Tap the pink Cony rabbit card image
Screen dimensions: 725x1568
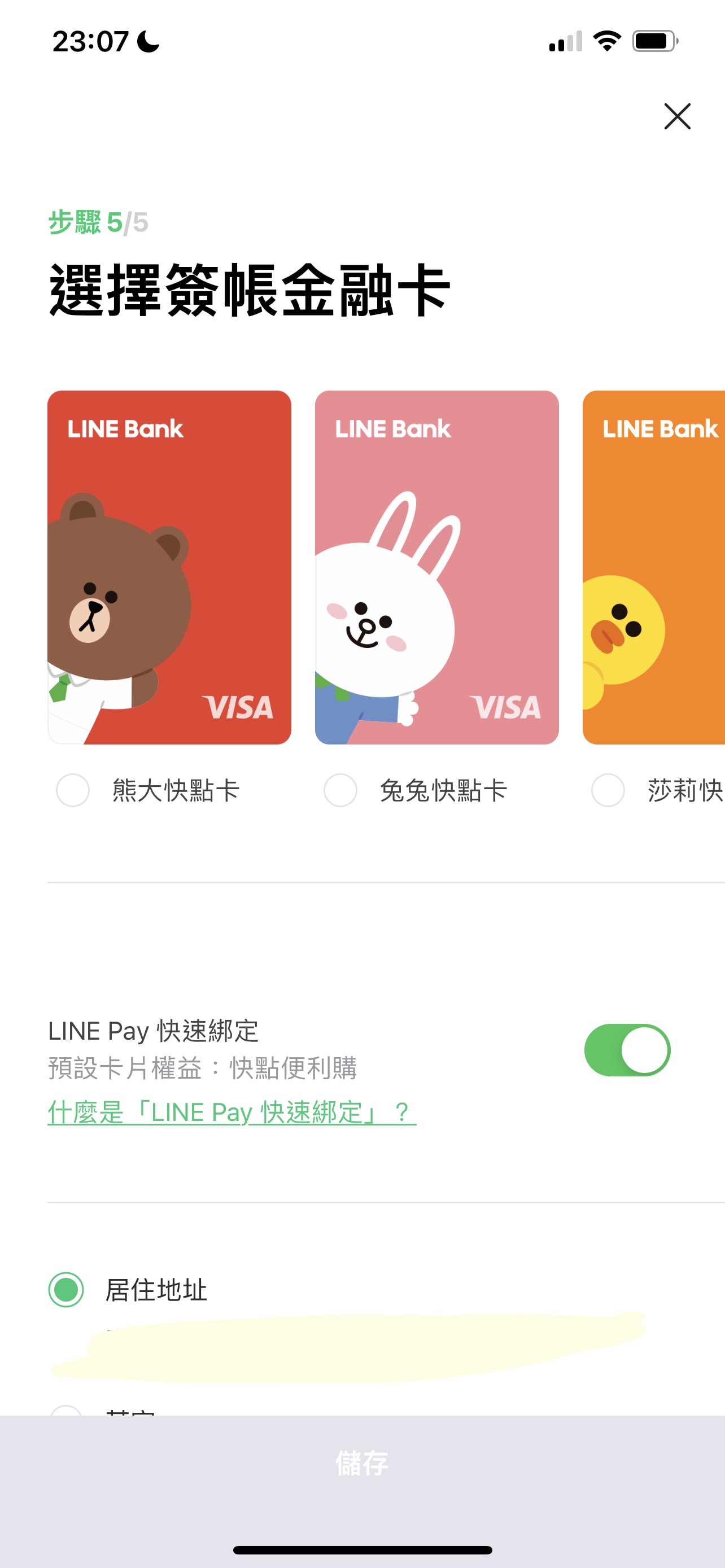point(436,567)
